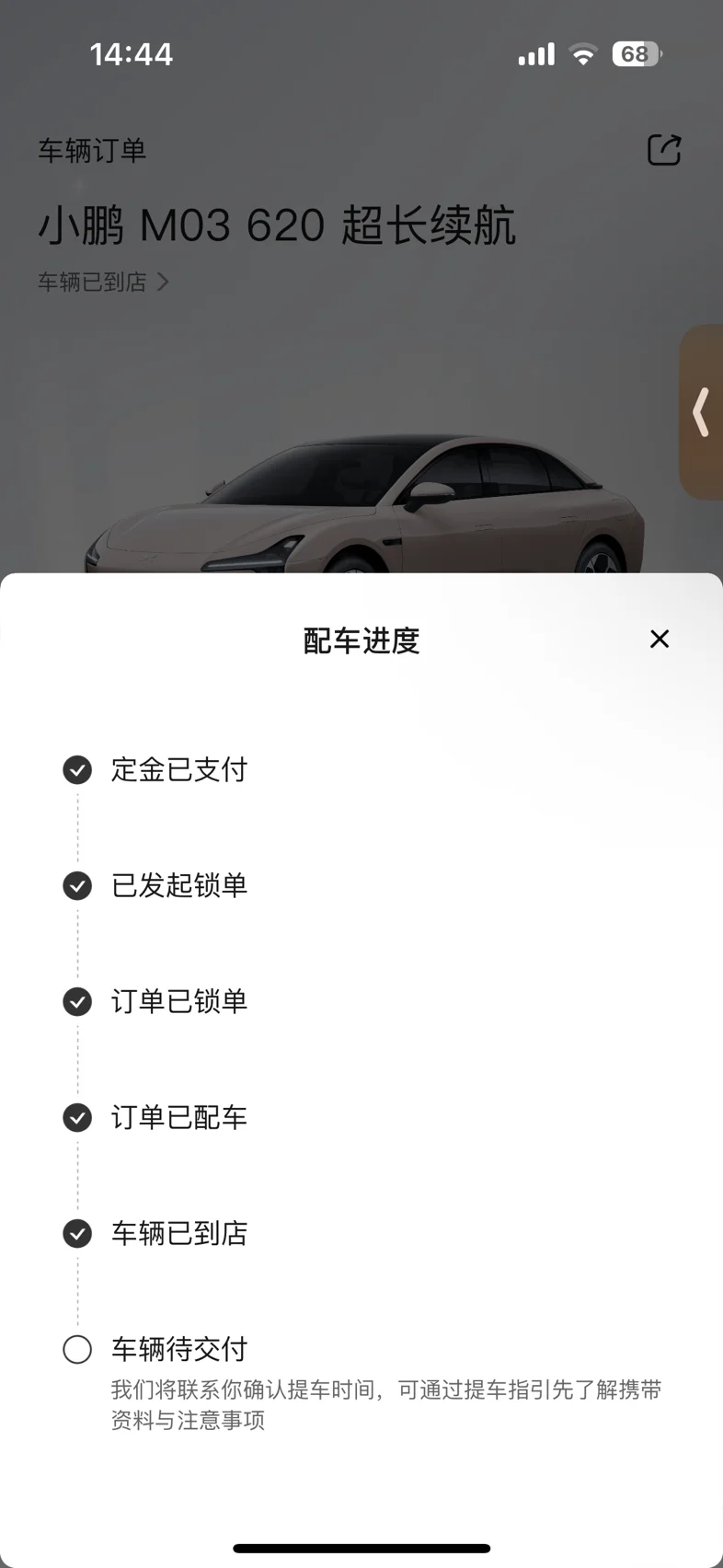Screen dimensions: 723x1568
Task: Expand the side handle arrow
Action: pyautogui.click(x=702, y=411)
